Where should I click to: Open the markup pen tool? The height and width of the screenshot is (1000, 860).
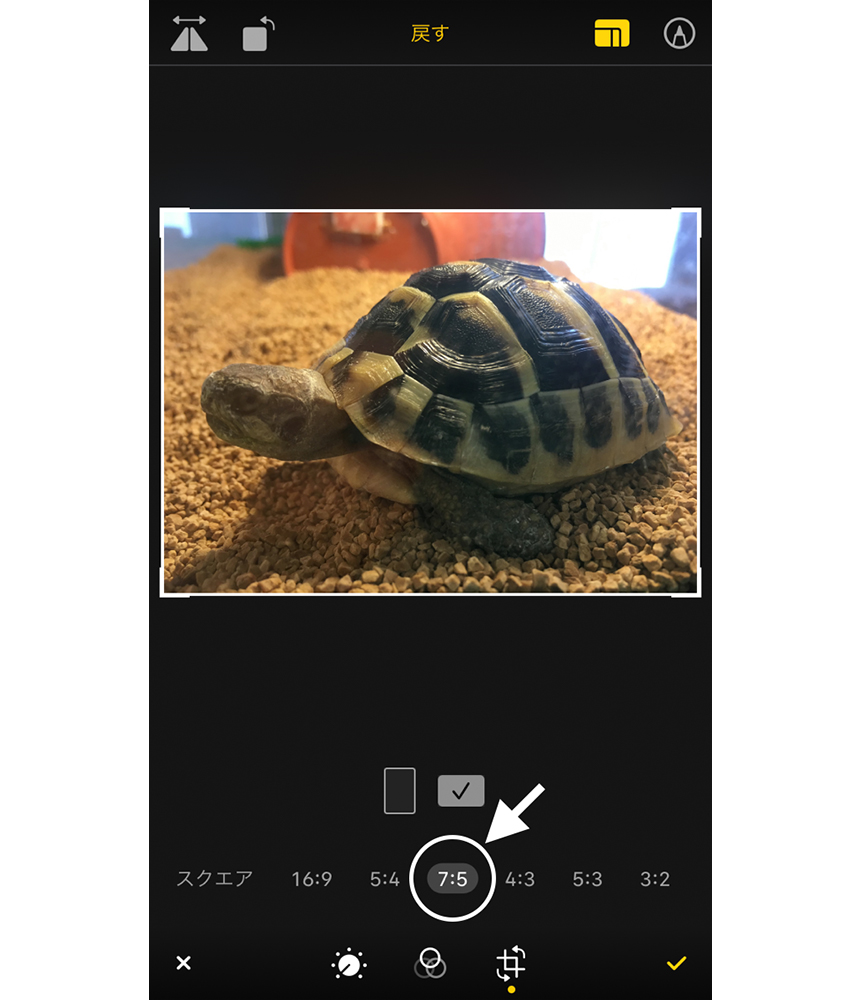coord(679,33)
